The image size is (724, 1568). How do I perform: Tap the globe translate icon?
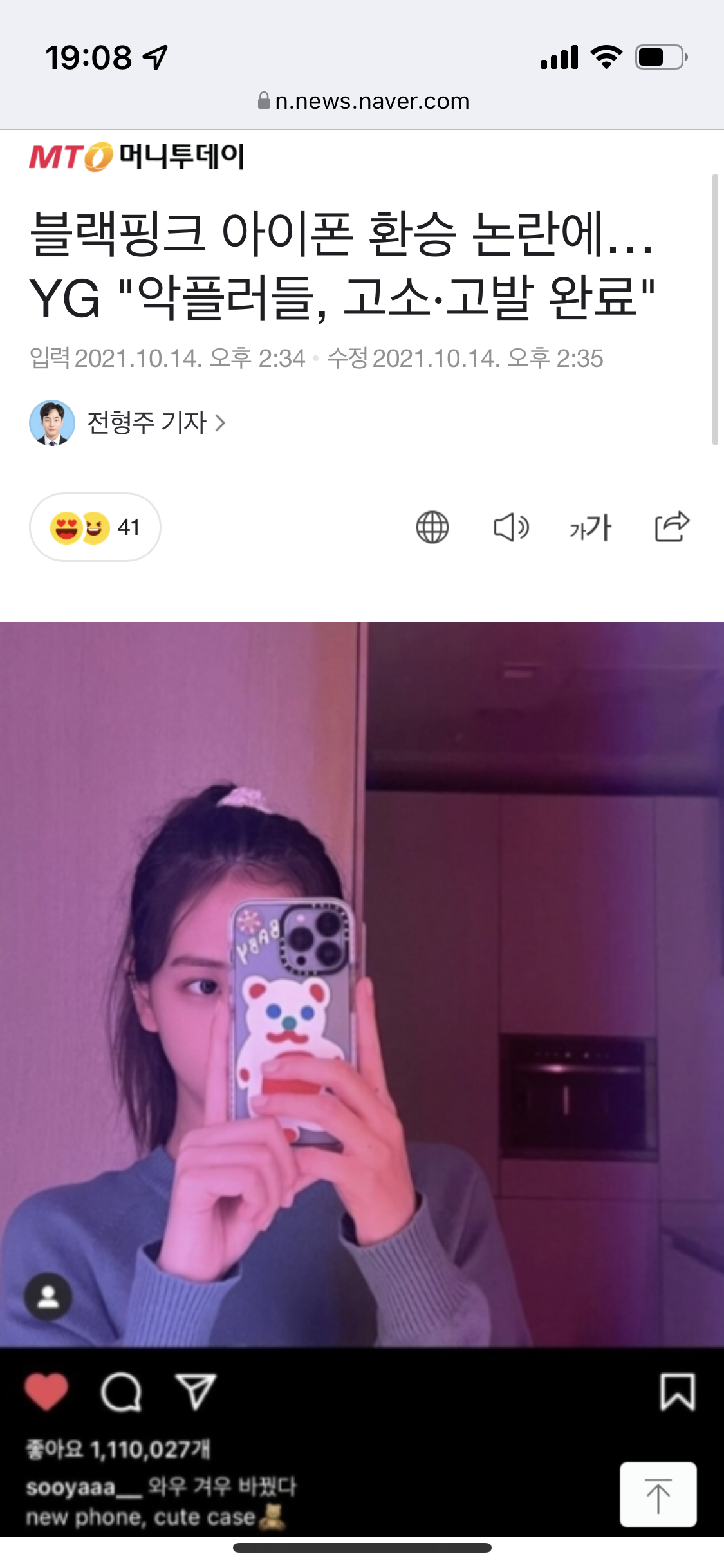click(x=432, y=527)
